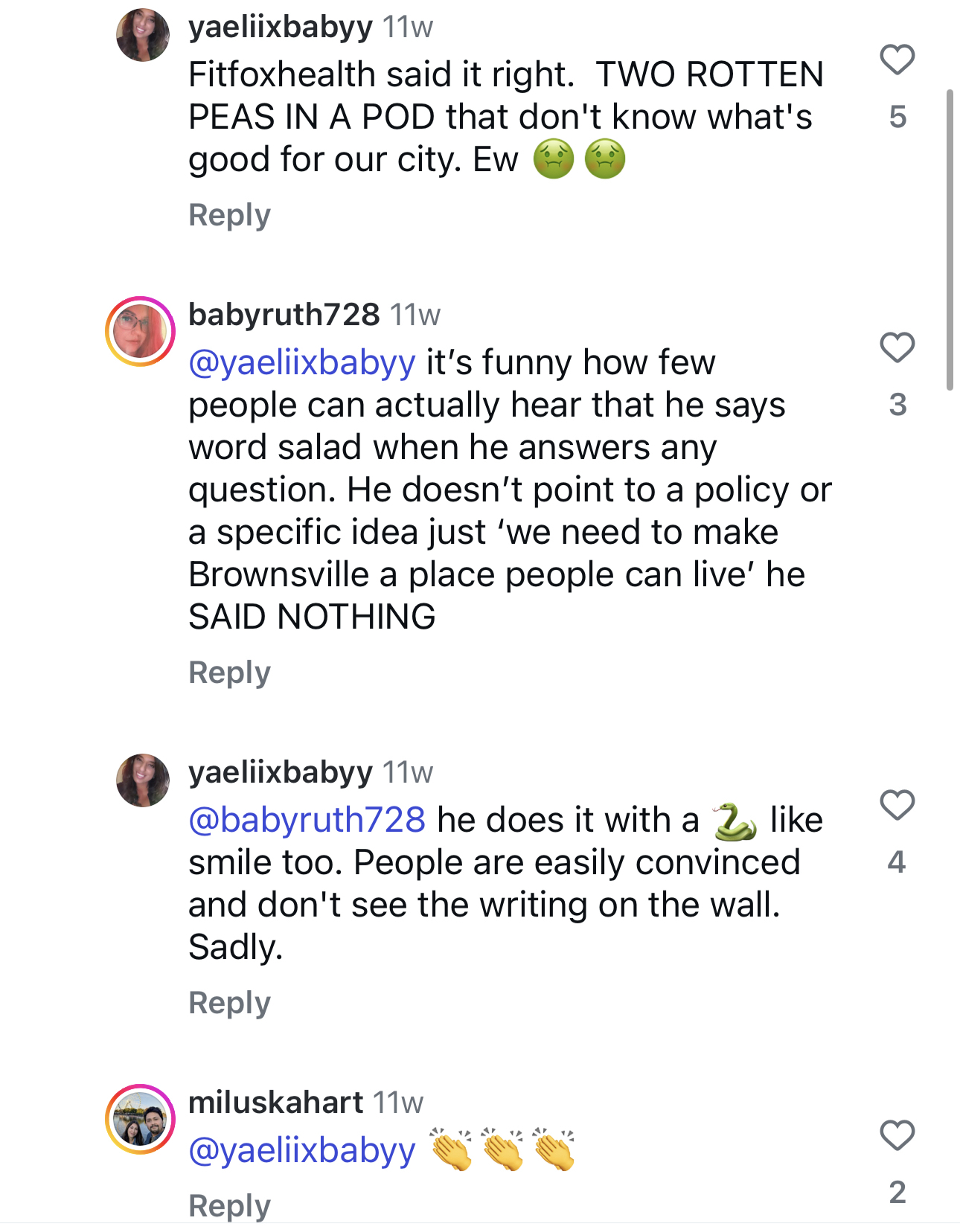View babyruth728's profile picture story
The width and height of the screenshot is (960, 1232).
tap(140, 332)
